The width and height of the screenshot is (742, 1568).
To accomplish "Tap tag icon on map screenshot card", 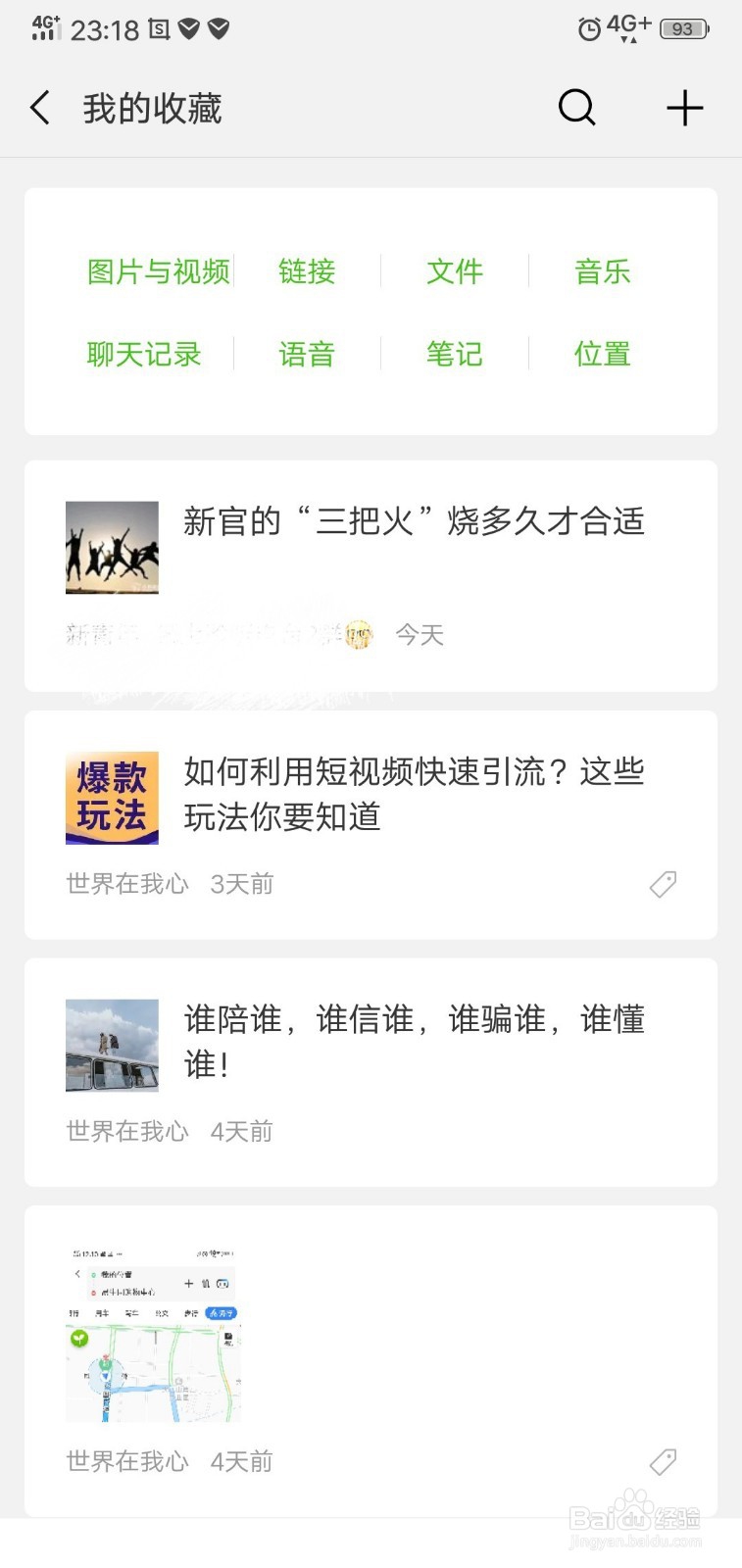I will (663, 1462).
